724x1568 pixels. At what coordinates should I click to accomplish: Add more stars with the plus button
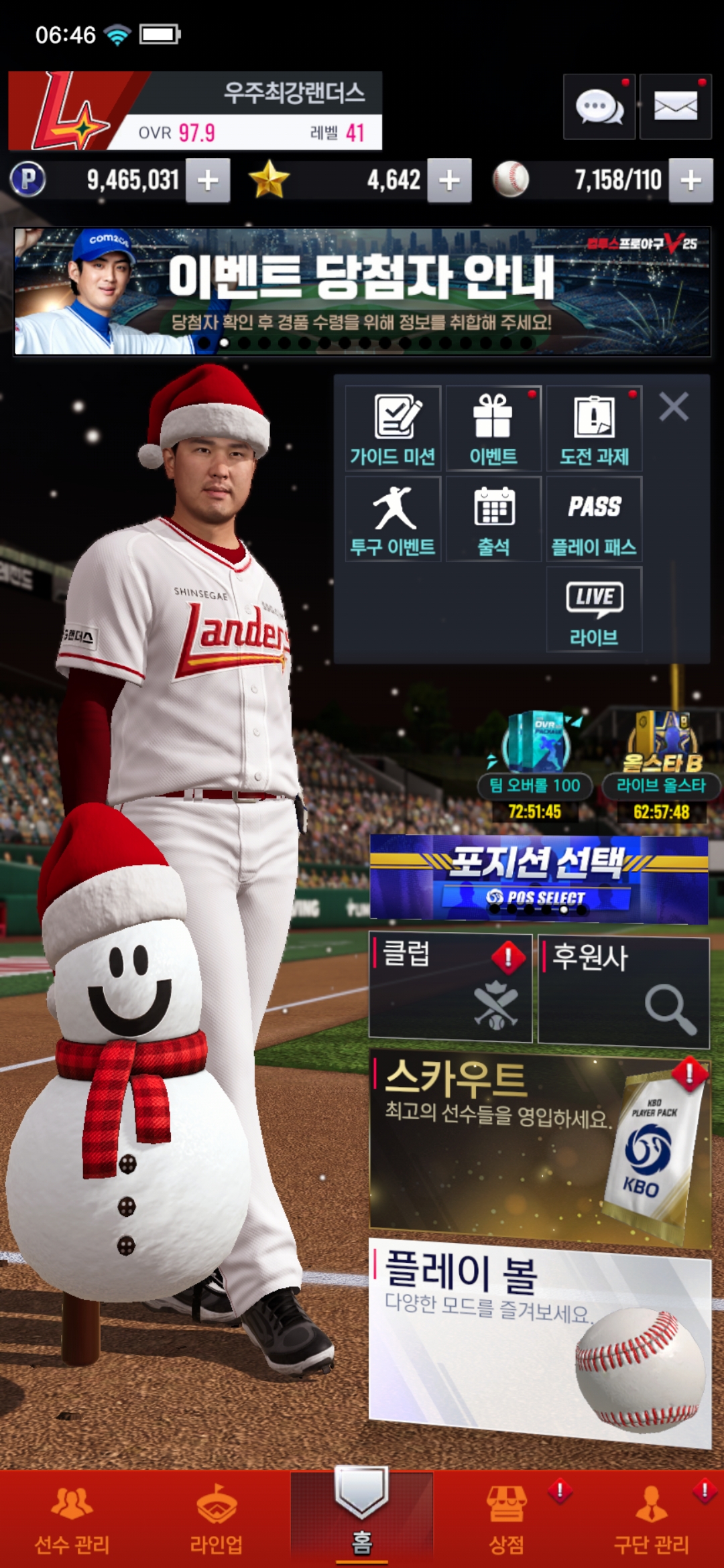[x=449, y=180]
